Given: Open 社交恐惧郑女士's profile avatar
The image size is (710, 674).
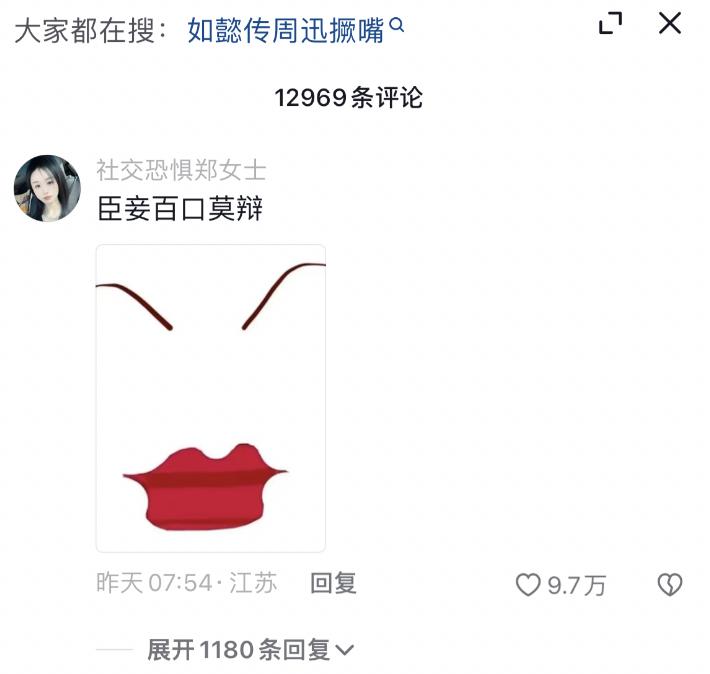Looking at the screenshot, I should (x=47, y=188).
